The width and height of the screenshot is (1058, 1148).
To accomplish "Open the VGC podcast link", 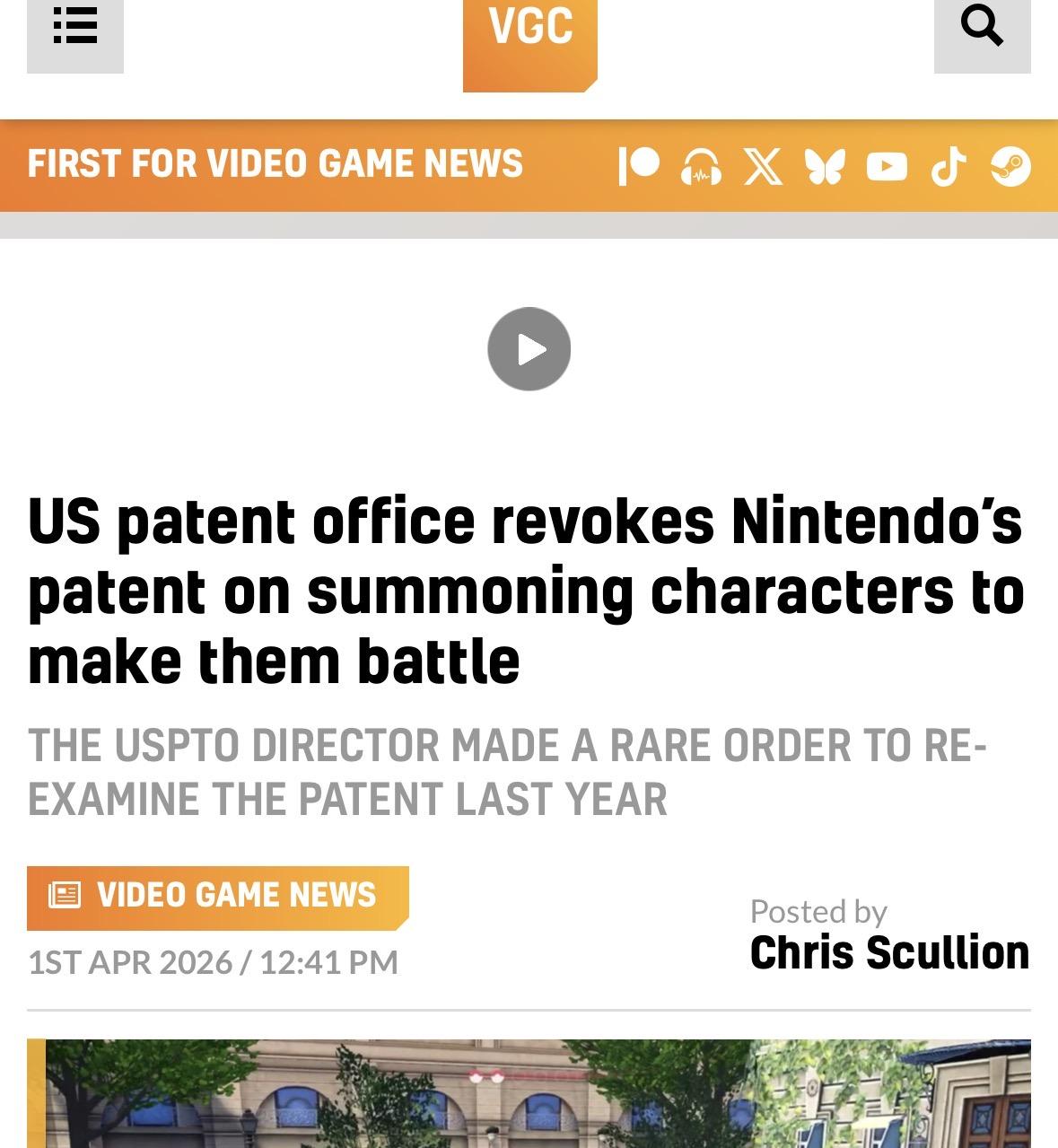I will point(702,167).
